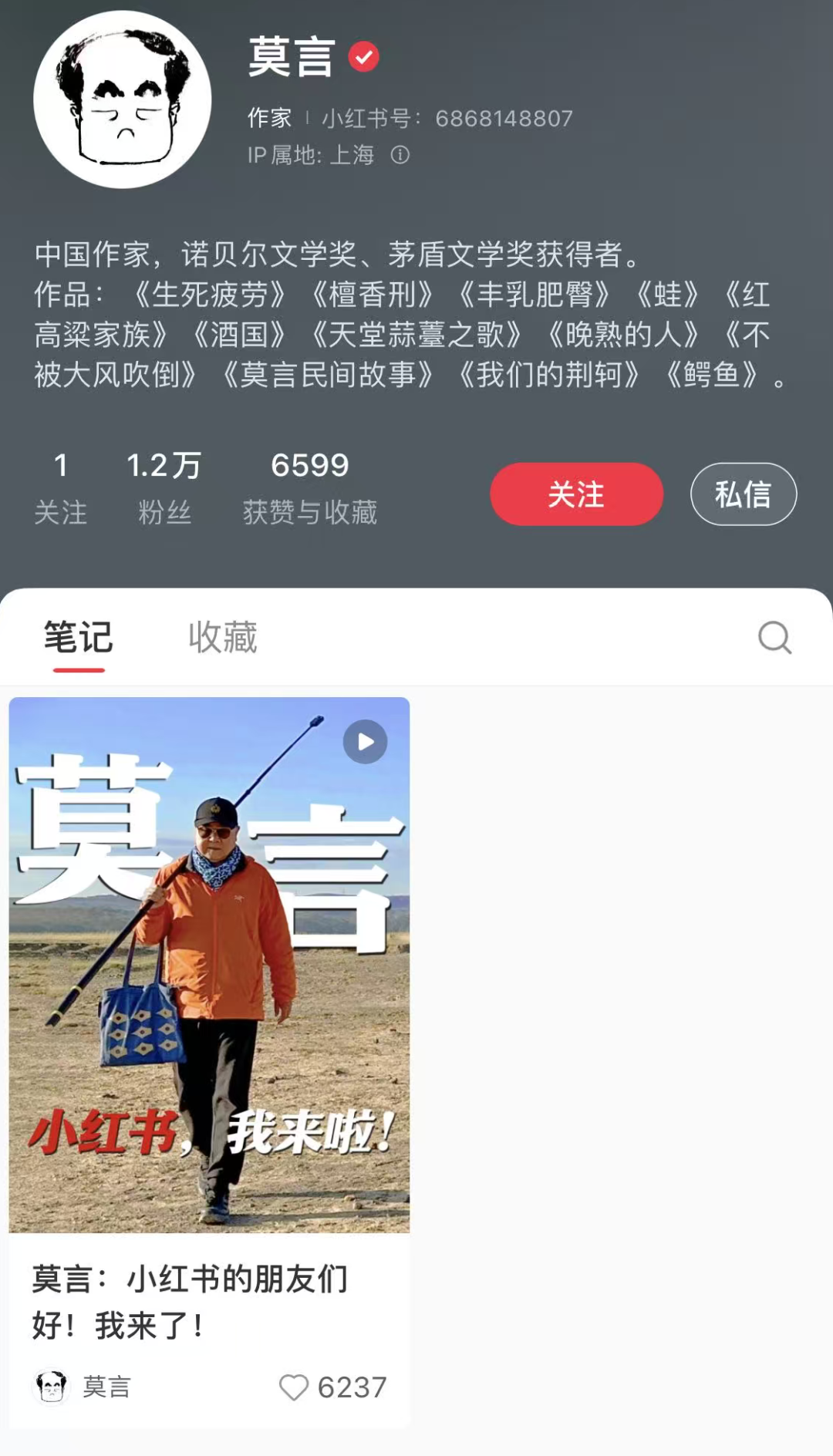Image resolution: width=833 pixels, height=1456 pixels.
Task: Select the 笔记 tab
Action: click(x=79, y=638)
